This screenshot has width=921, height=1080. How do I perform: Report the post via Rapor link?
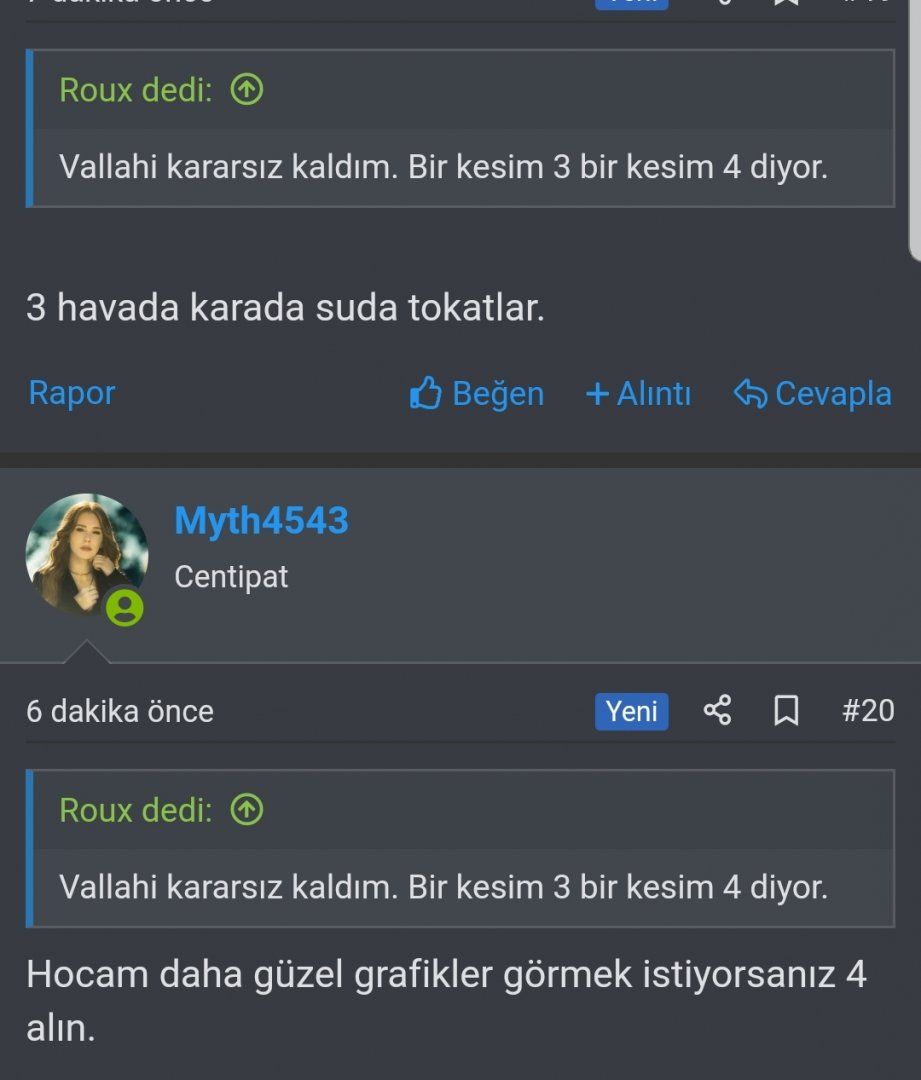pyautogui.click(x=72, y=393)
